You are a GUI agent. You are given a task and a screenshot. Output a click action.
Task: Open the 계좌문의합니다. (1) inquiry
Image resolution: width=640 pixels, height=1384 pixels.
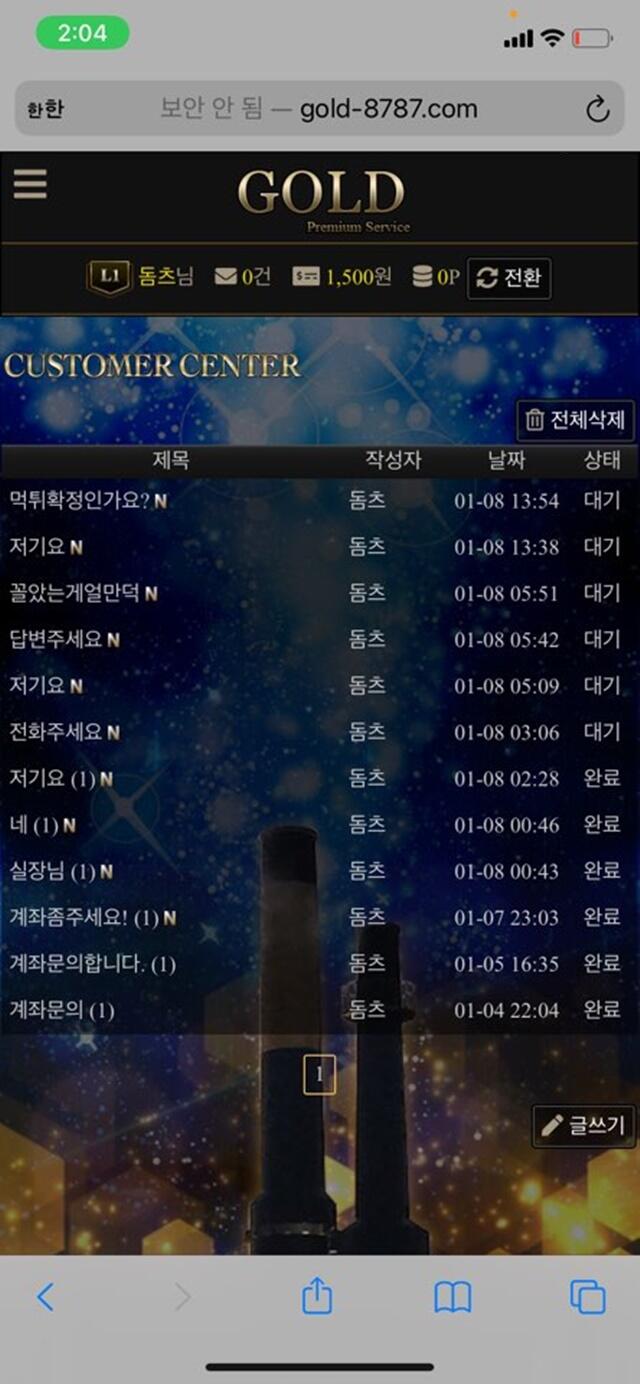pyautogui.click(x=92, y=964)
